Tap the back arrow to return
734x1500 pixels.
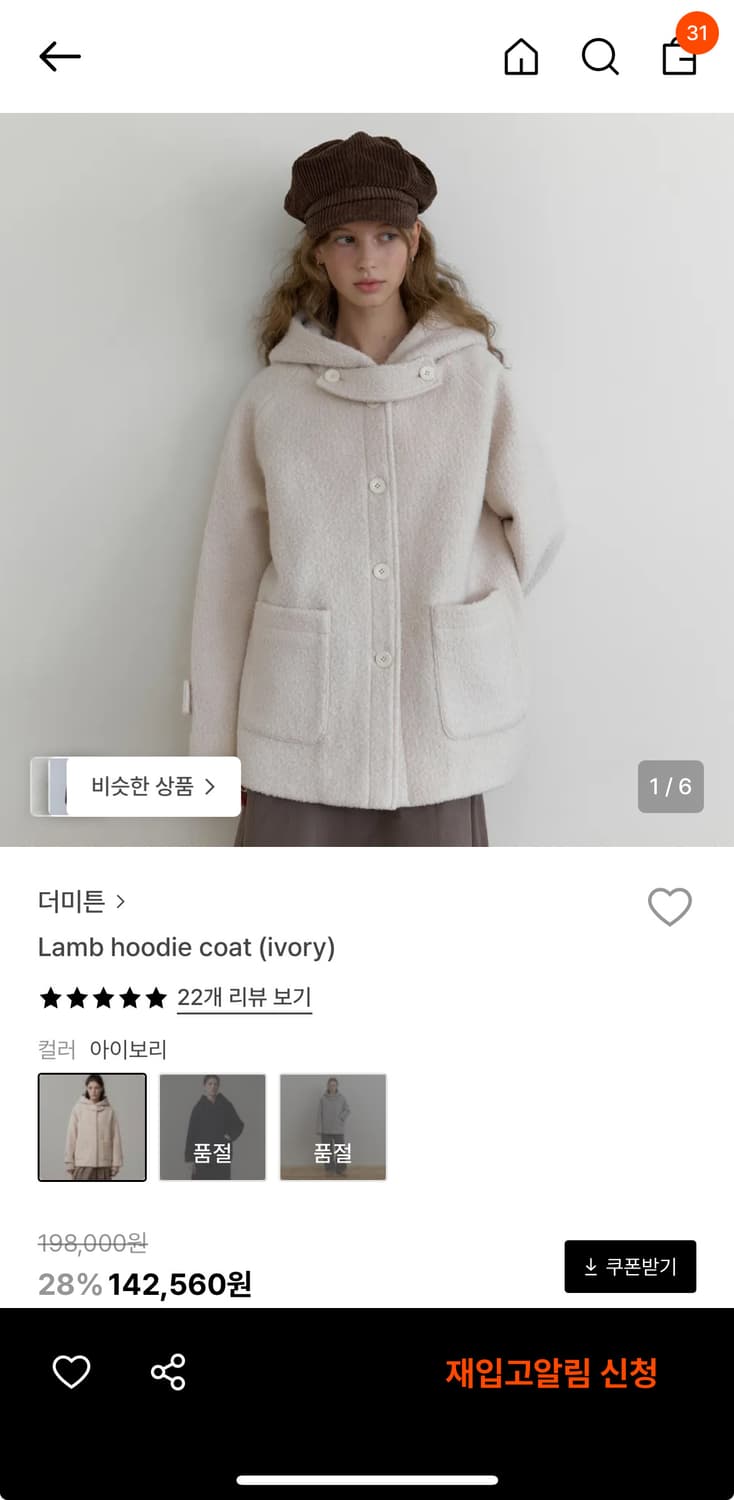[60, 57]
